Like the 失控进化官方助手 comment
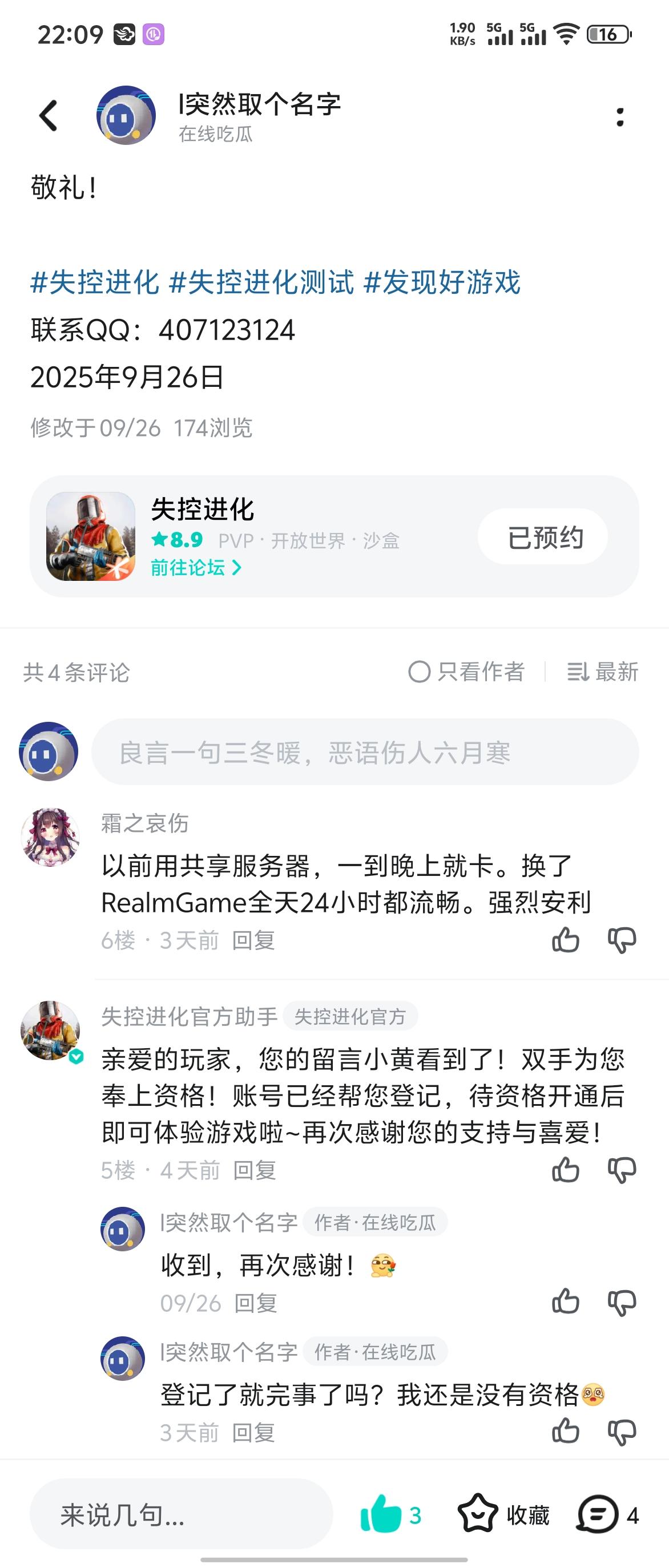Viewport: 669px width, 1568px height. (565, 1169)
